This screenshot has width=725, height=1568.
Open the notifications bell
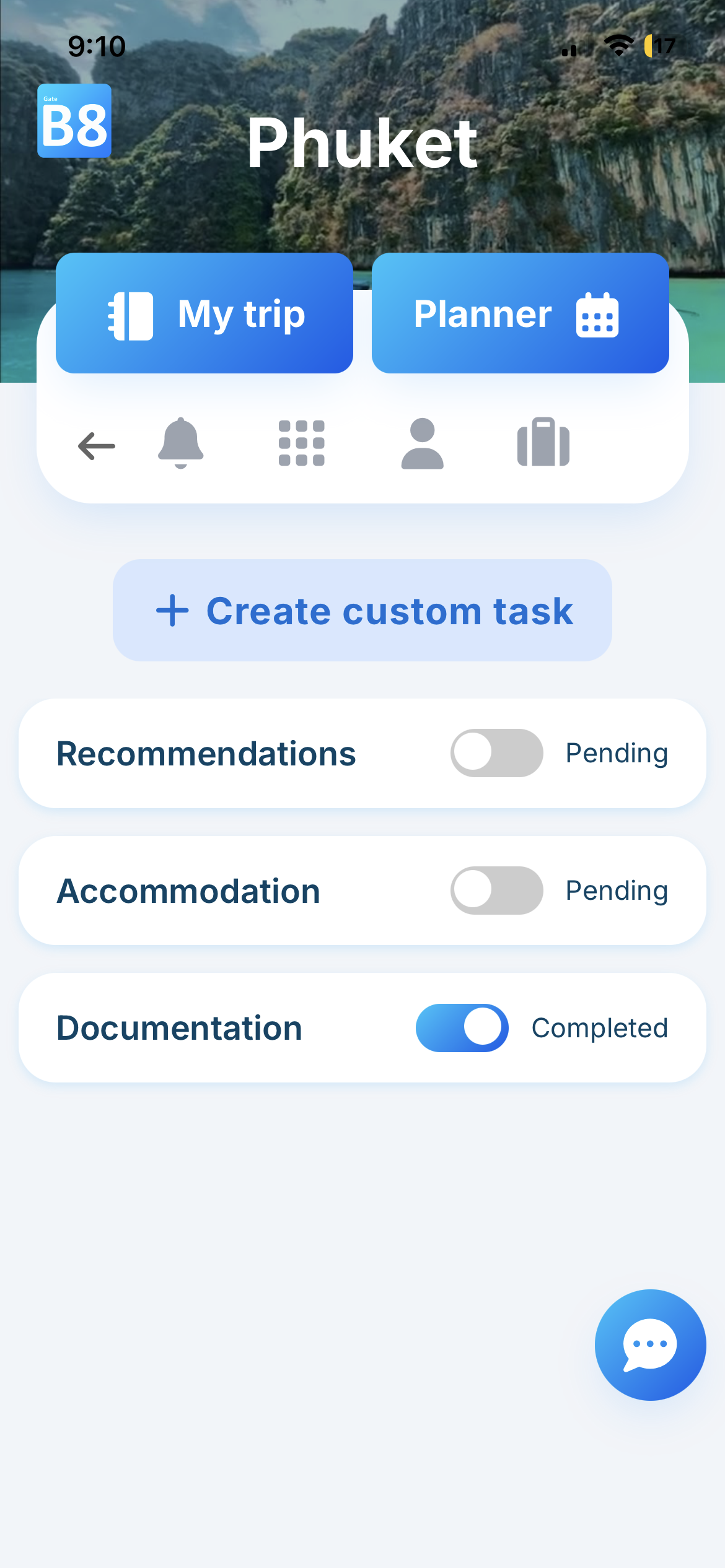coord(180,443)
